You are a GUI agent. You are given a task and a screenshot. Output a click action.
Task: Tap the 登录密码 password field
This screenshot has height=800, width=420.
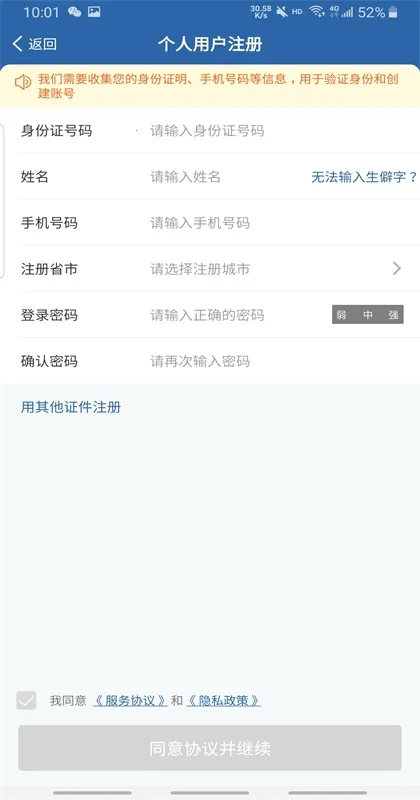click(x=235, y=315)
